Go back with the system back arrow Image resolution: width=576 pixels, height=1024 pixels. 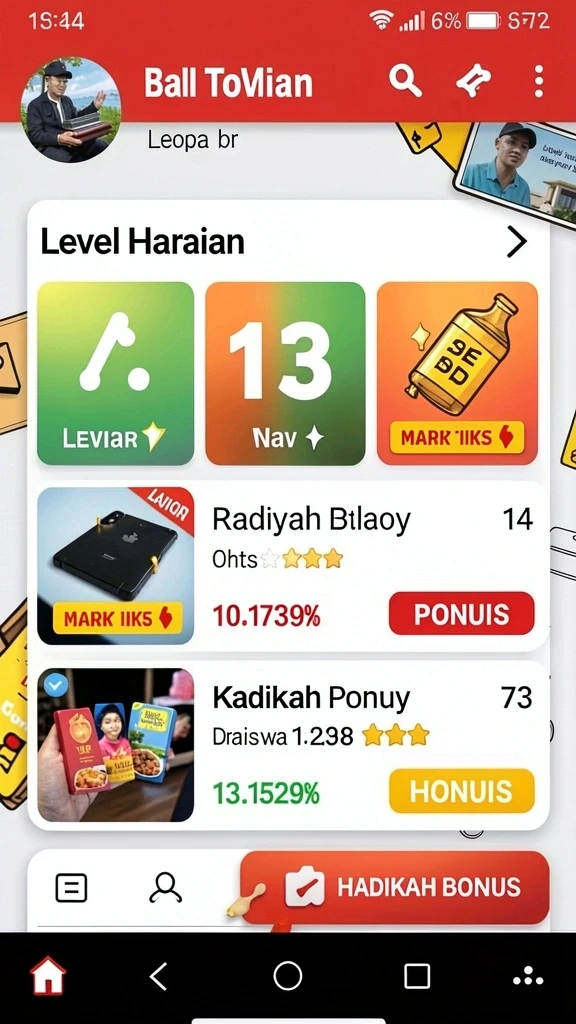pyautogui.click(x=157, y=976)
